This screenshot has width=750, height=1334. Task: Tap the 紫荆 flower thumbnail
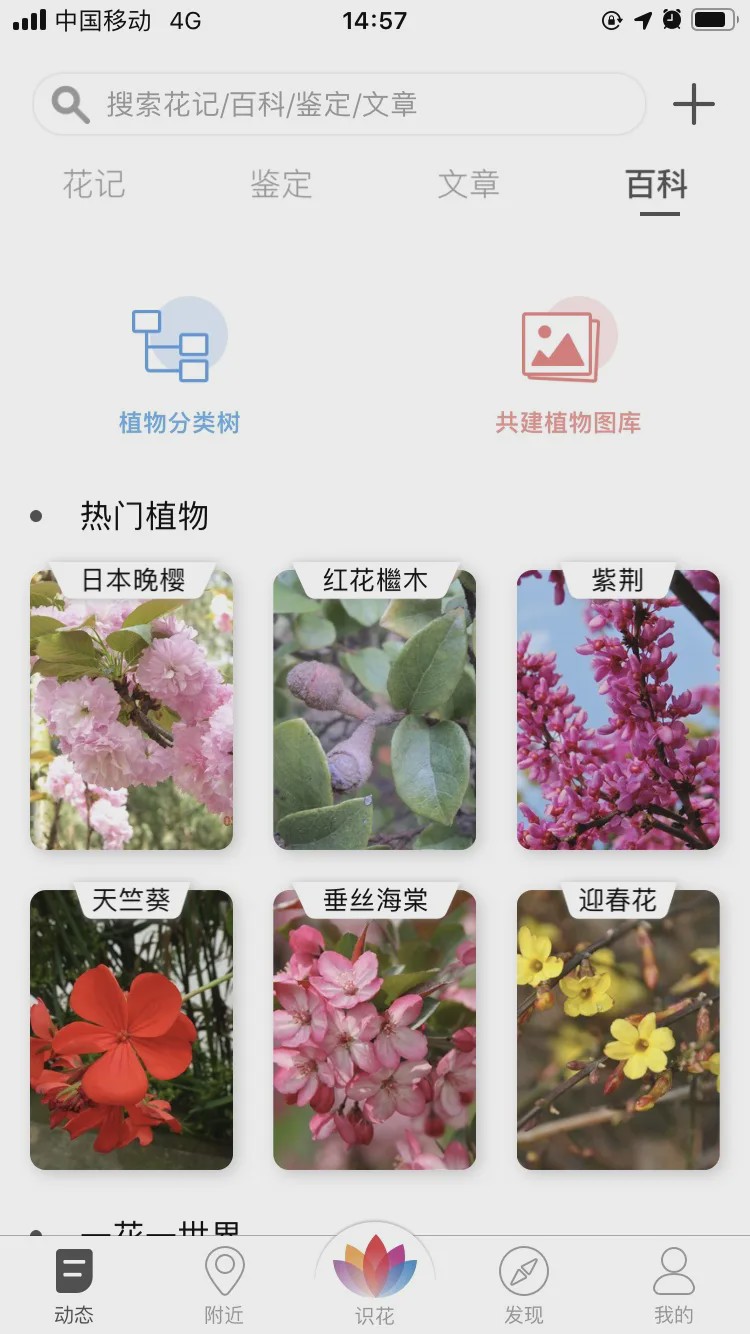pyautogui.click(x=617, y=710)
